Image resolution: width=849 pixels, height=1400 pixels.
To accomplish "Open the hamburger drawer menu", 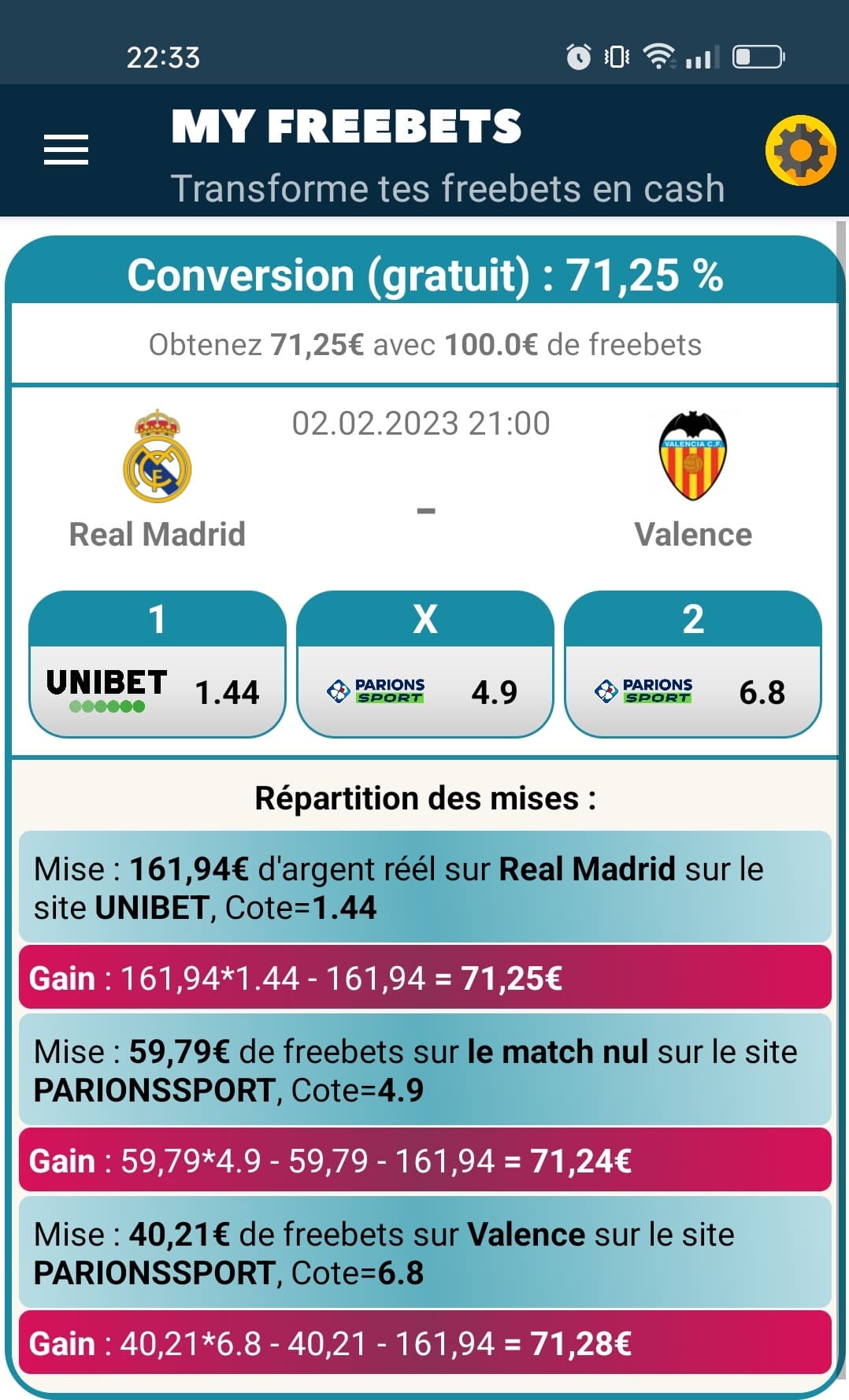I will pos(66,150).
